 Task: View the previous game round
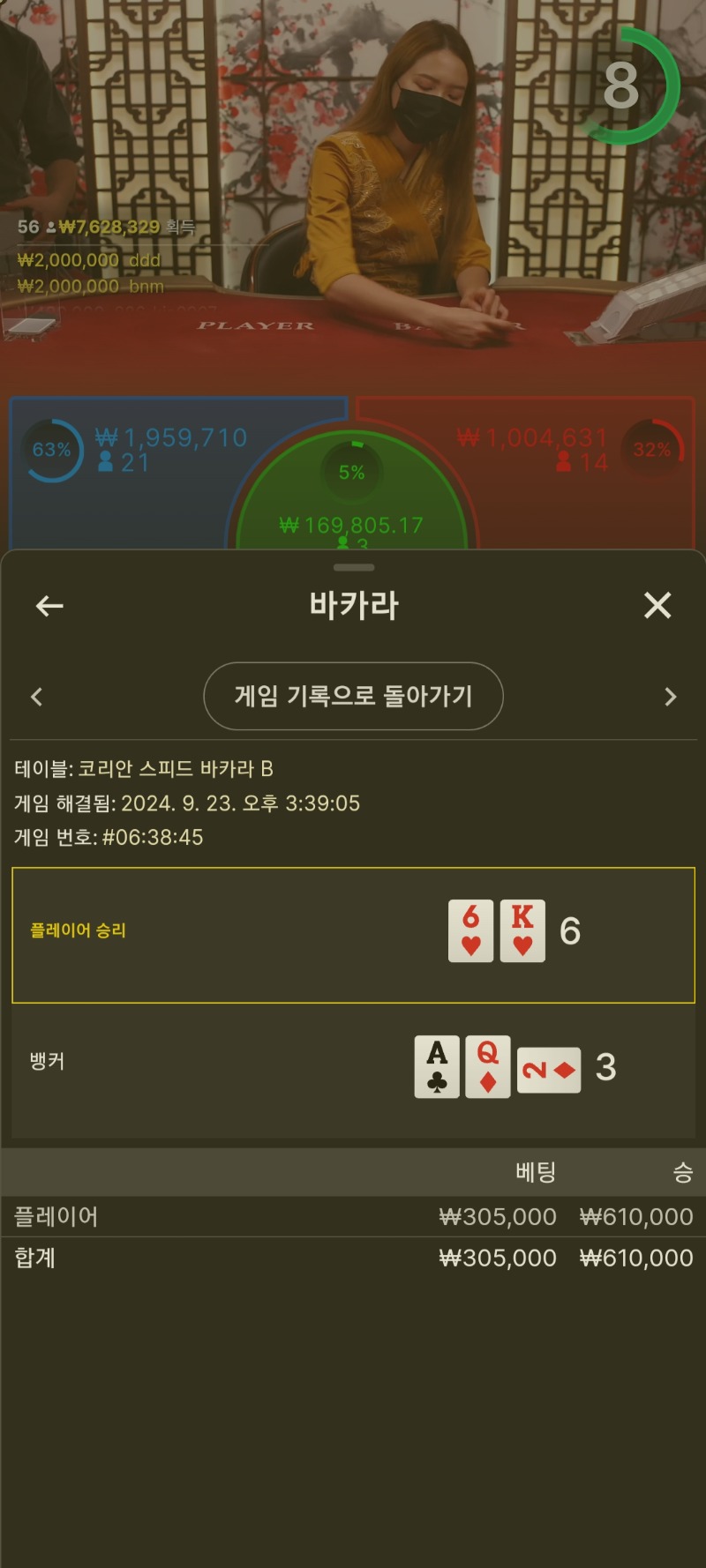(x=36, y=697)
